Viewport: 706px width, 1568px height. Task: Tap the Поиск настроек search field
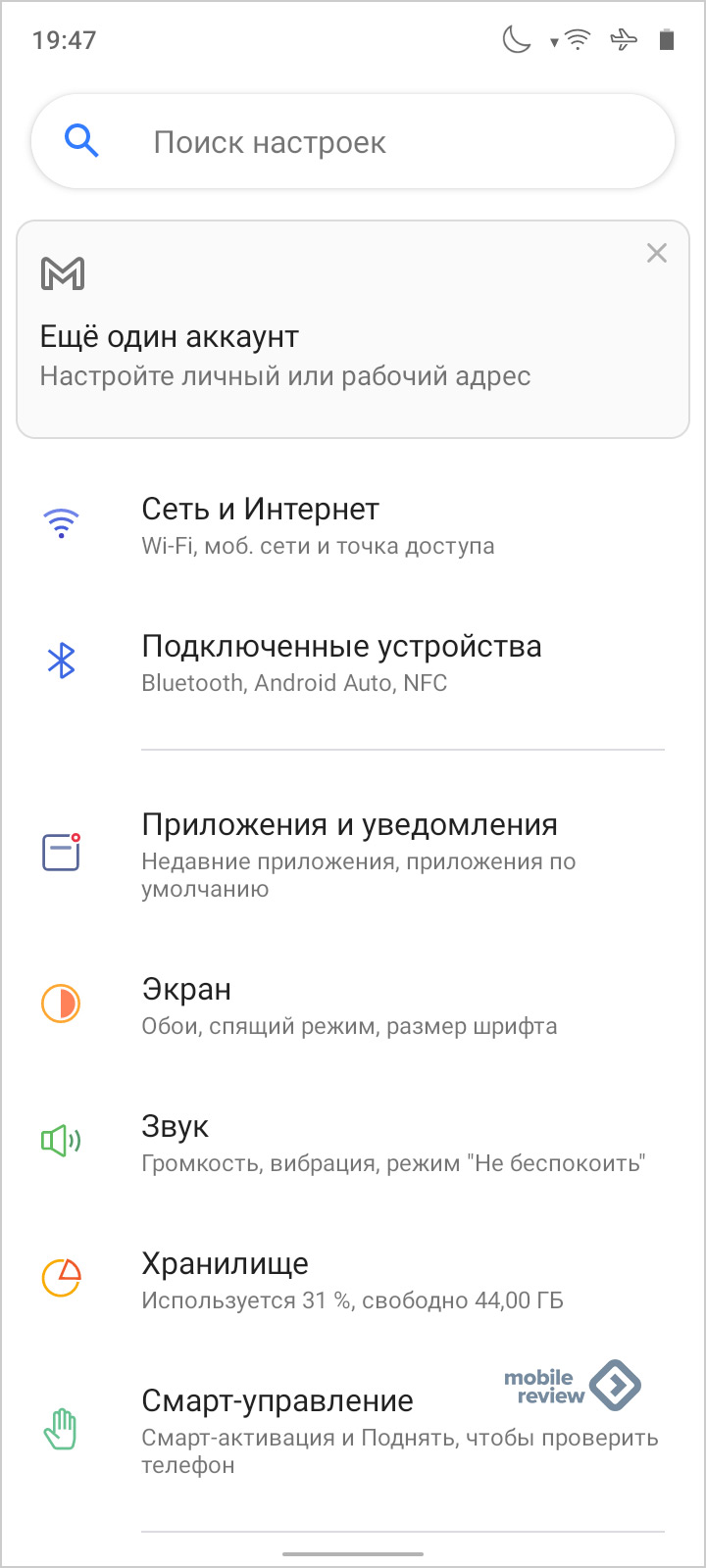click(353, 142)
